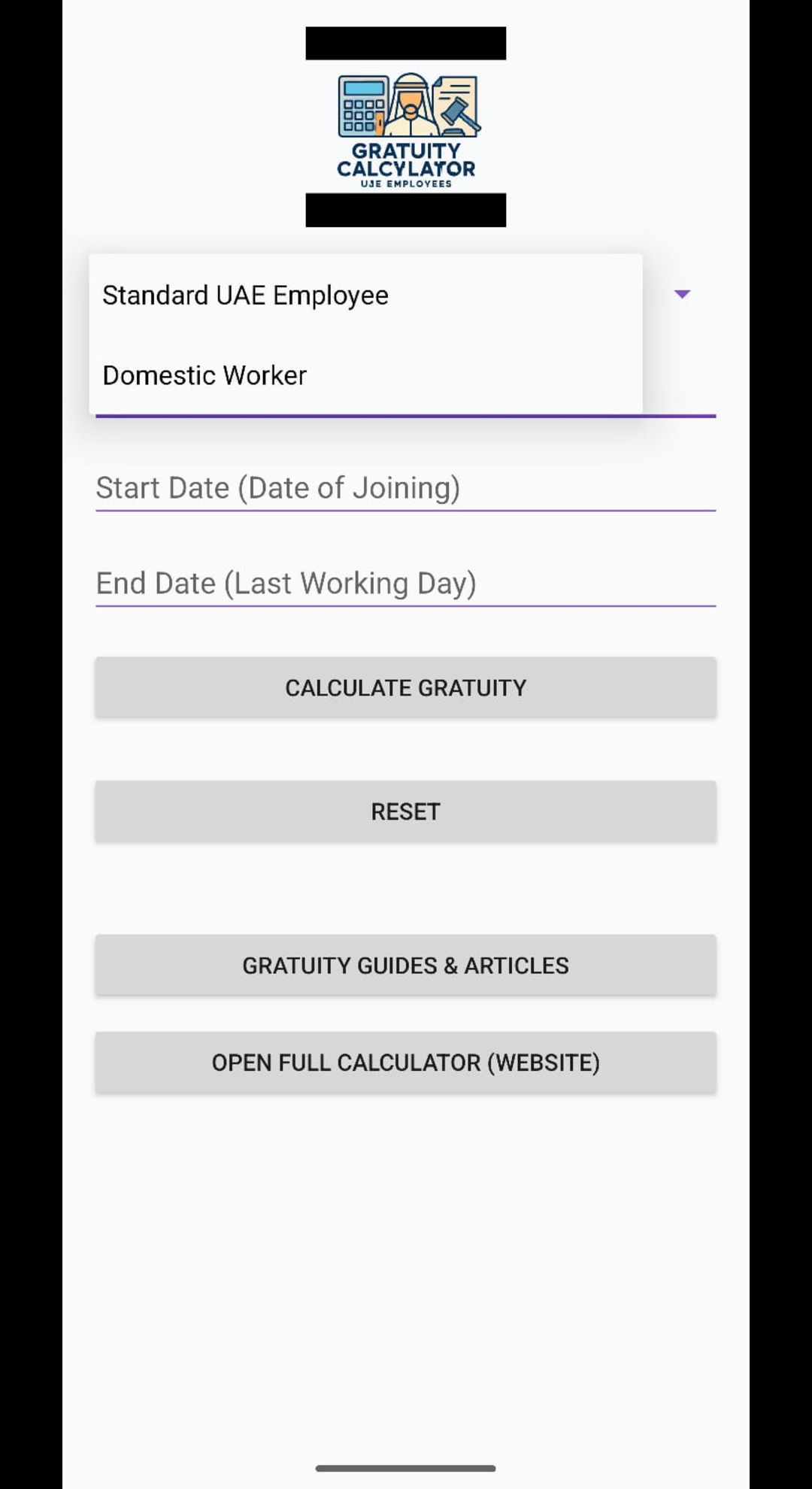Tap the dropdown arrow for employee type
Image resolution: width=812 pixels, height=1489 pixels.
[x=682, y=294]
